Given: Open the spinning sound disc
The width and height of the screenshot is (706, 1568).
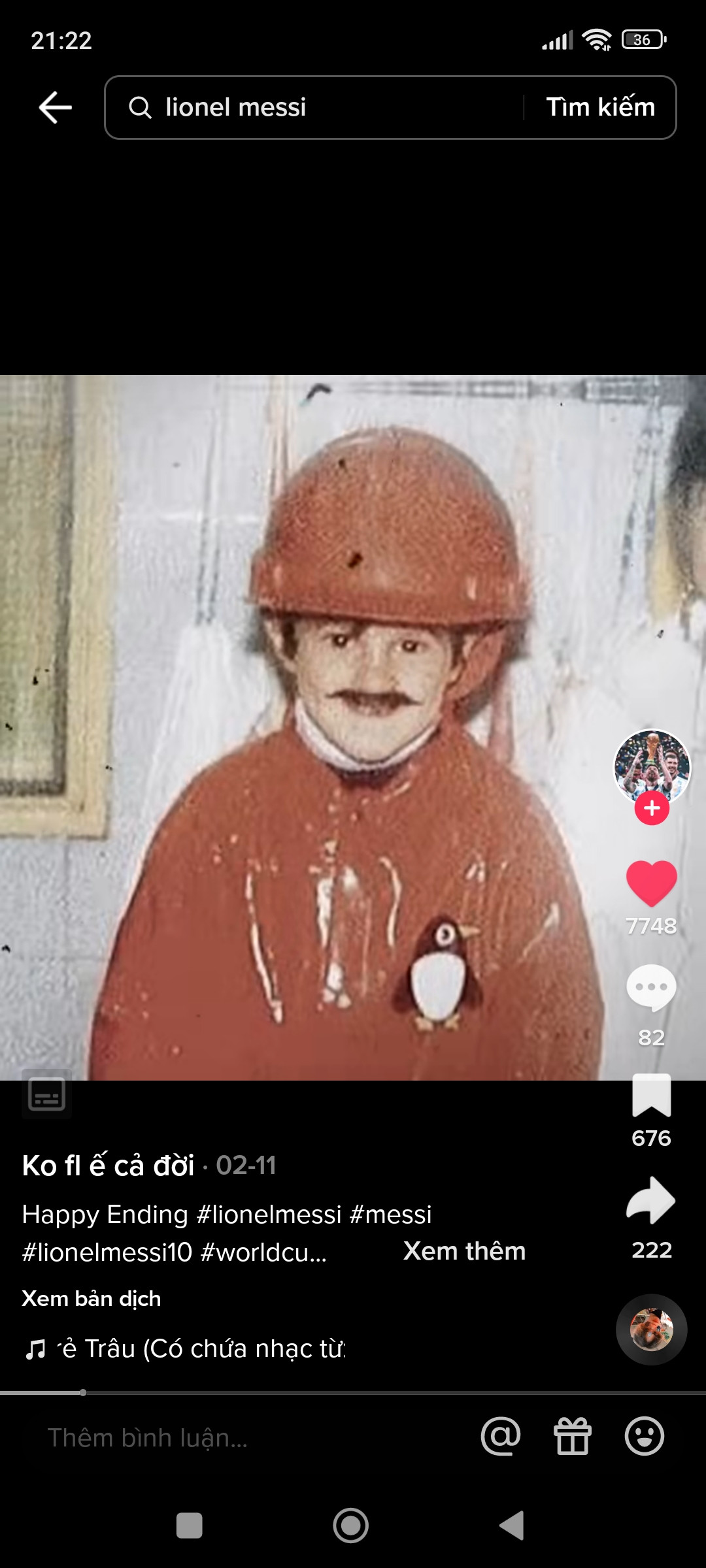Looking at the screenshot, I should coord(652,1330).
